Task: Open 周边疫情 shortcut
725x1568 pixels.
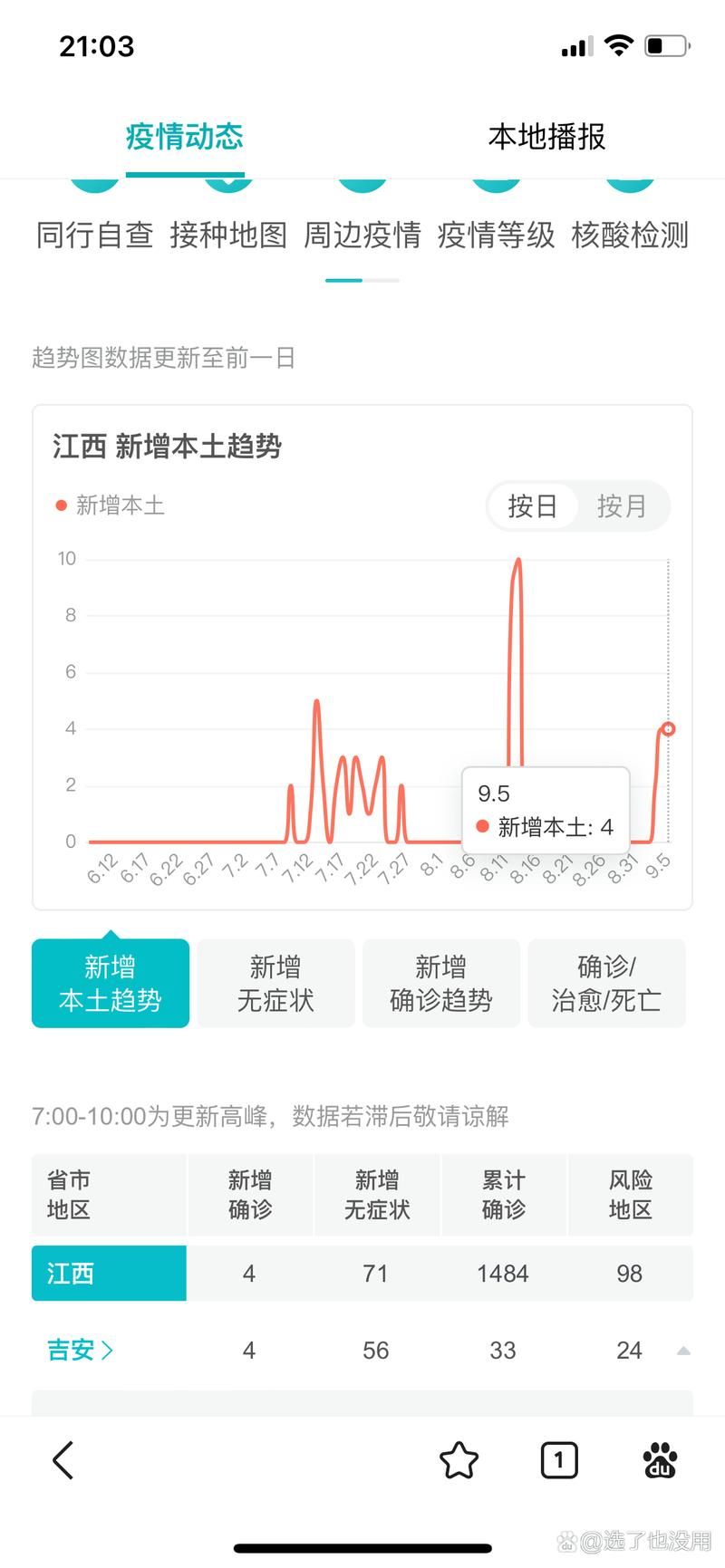Action: point(362,235)
